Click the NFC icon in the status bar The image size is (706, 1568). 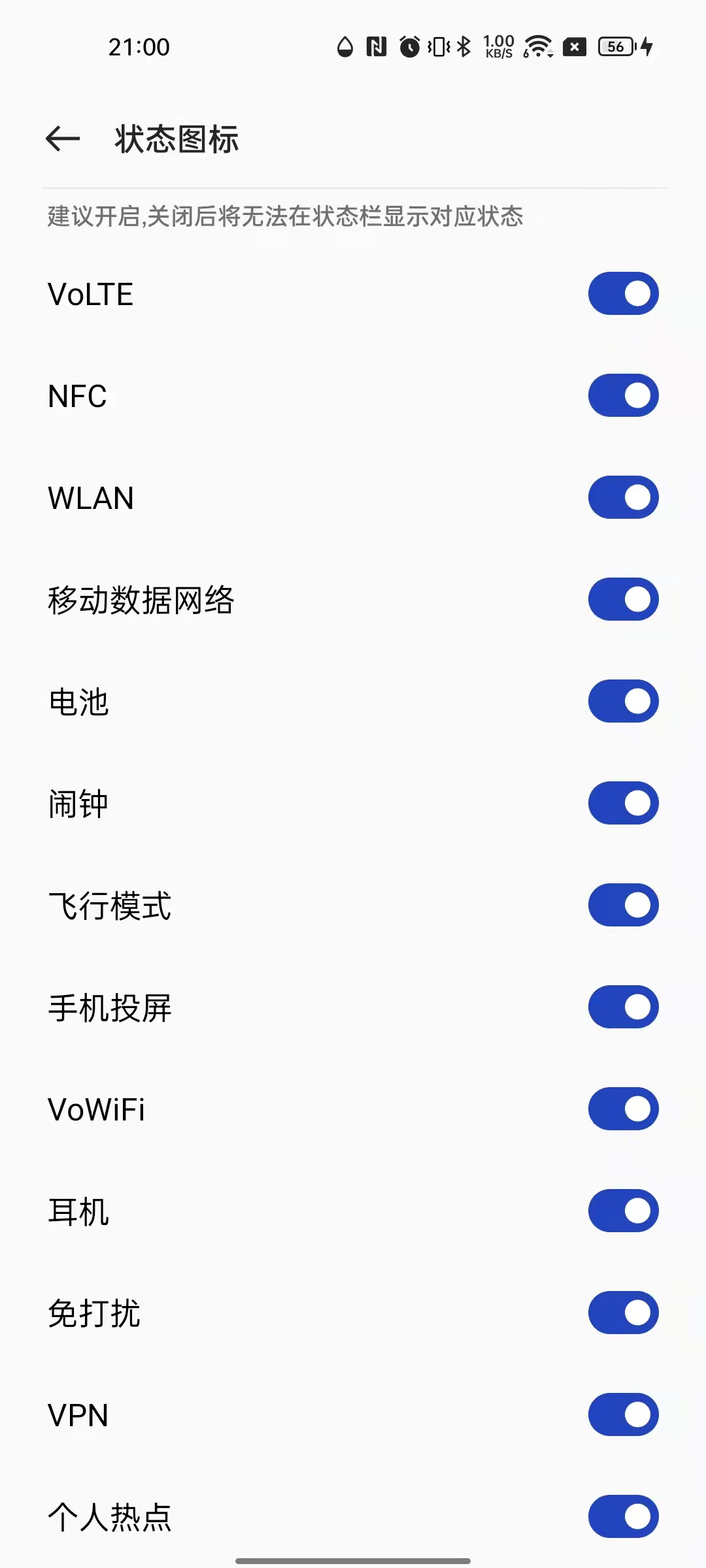coord(377,46)
